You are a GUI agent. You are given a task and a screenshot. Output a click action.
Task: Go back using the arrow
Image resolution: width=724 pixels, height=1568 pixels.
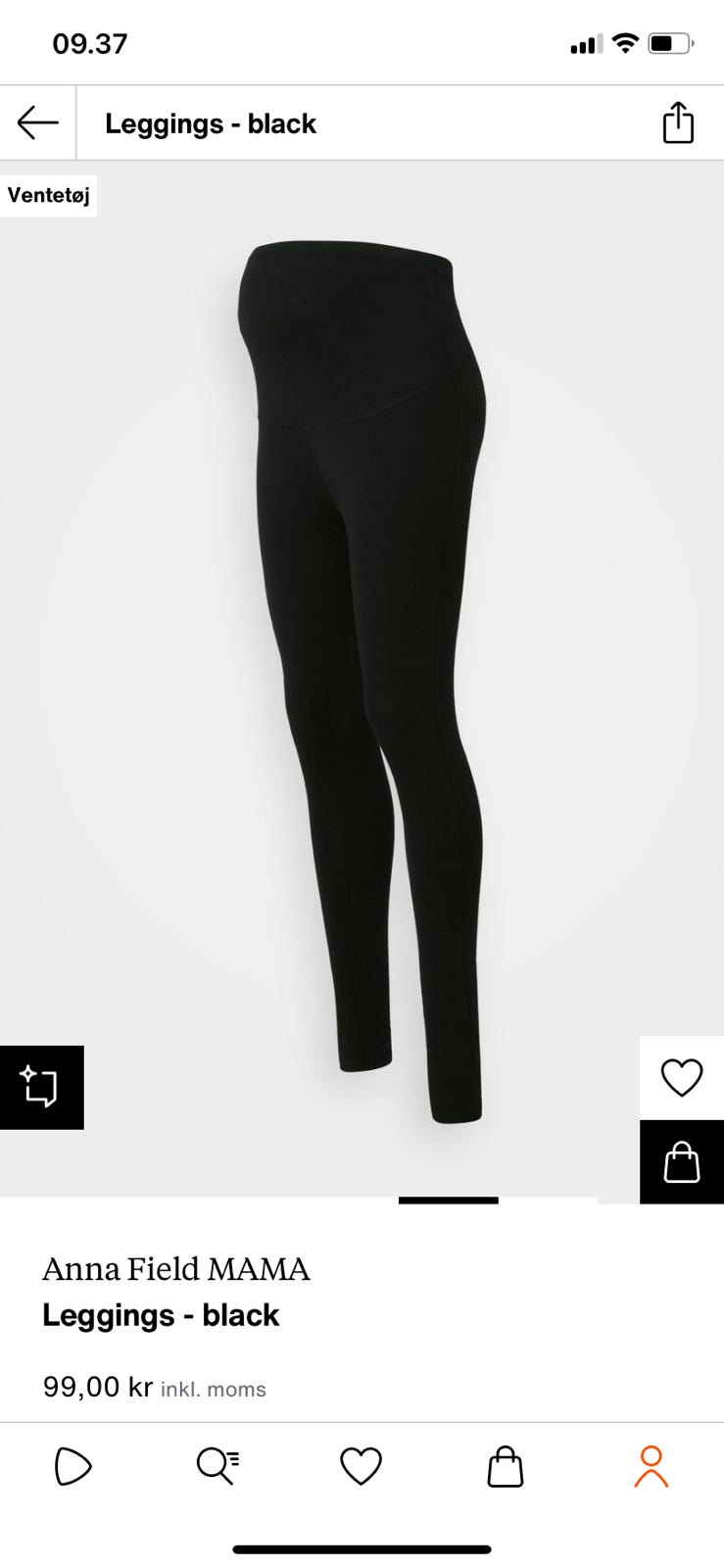37,123
